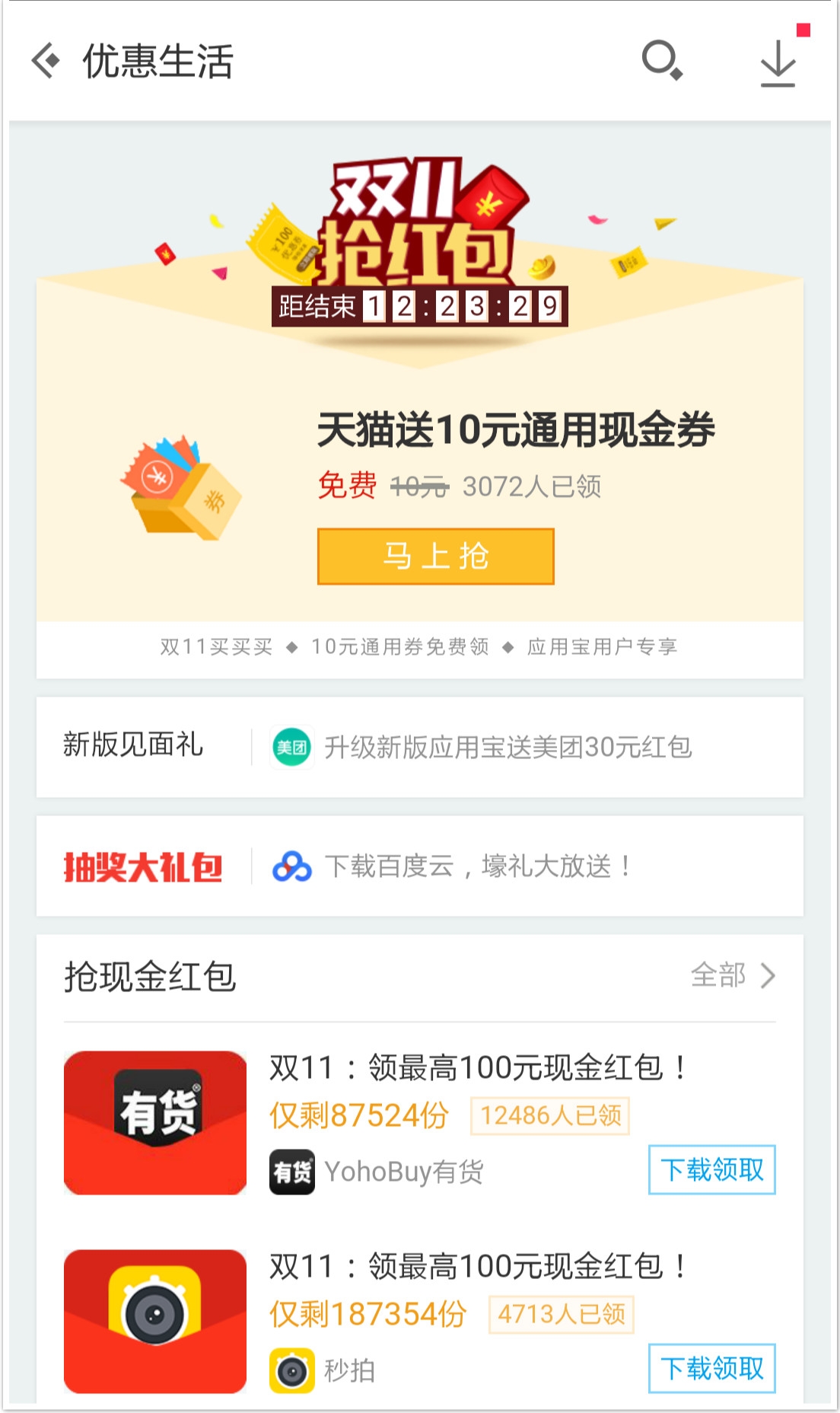
Task: Tap the 马上抢 button
Action: [435, 557]
